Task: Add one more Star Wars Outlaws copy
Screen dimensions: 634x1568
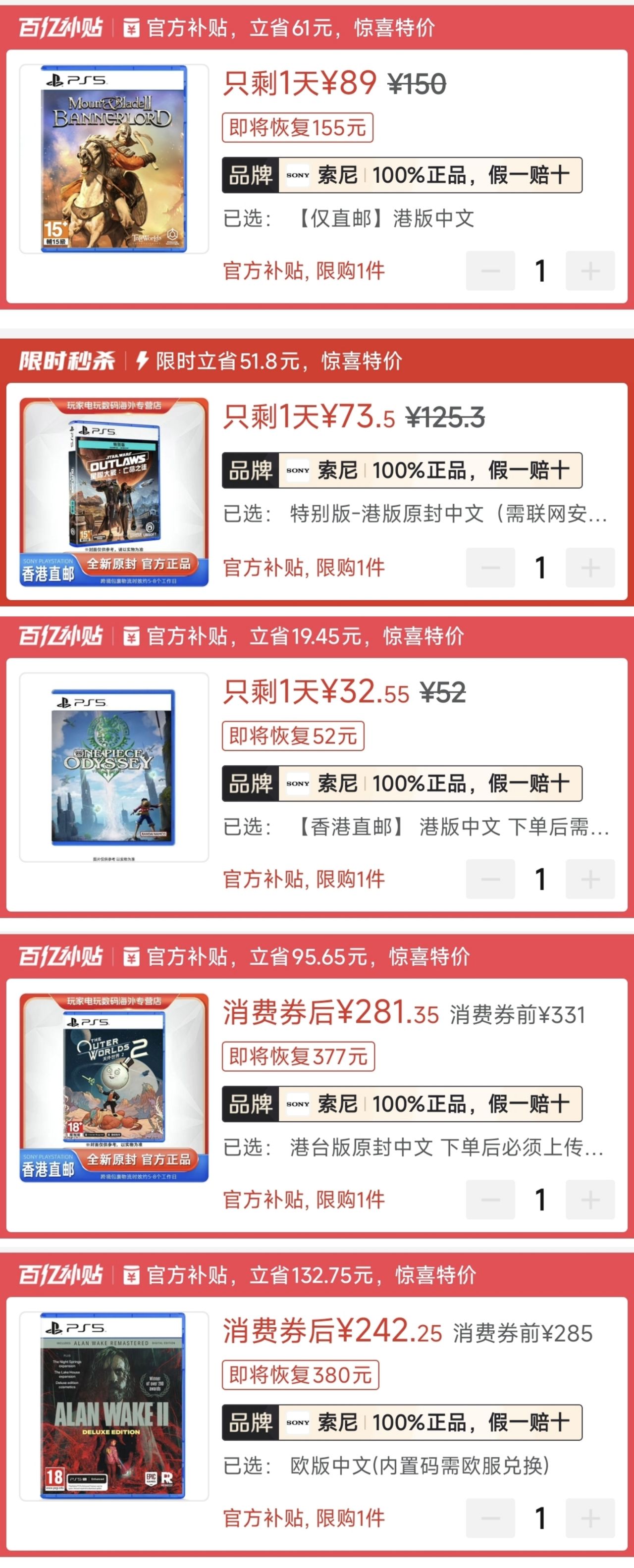Action: (589, 567)
